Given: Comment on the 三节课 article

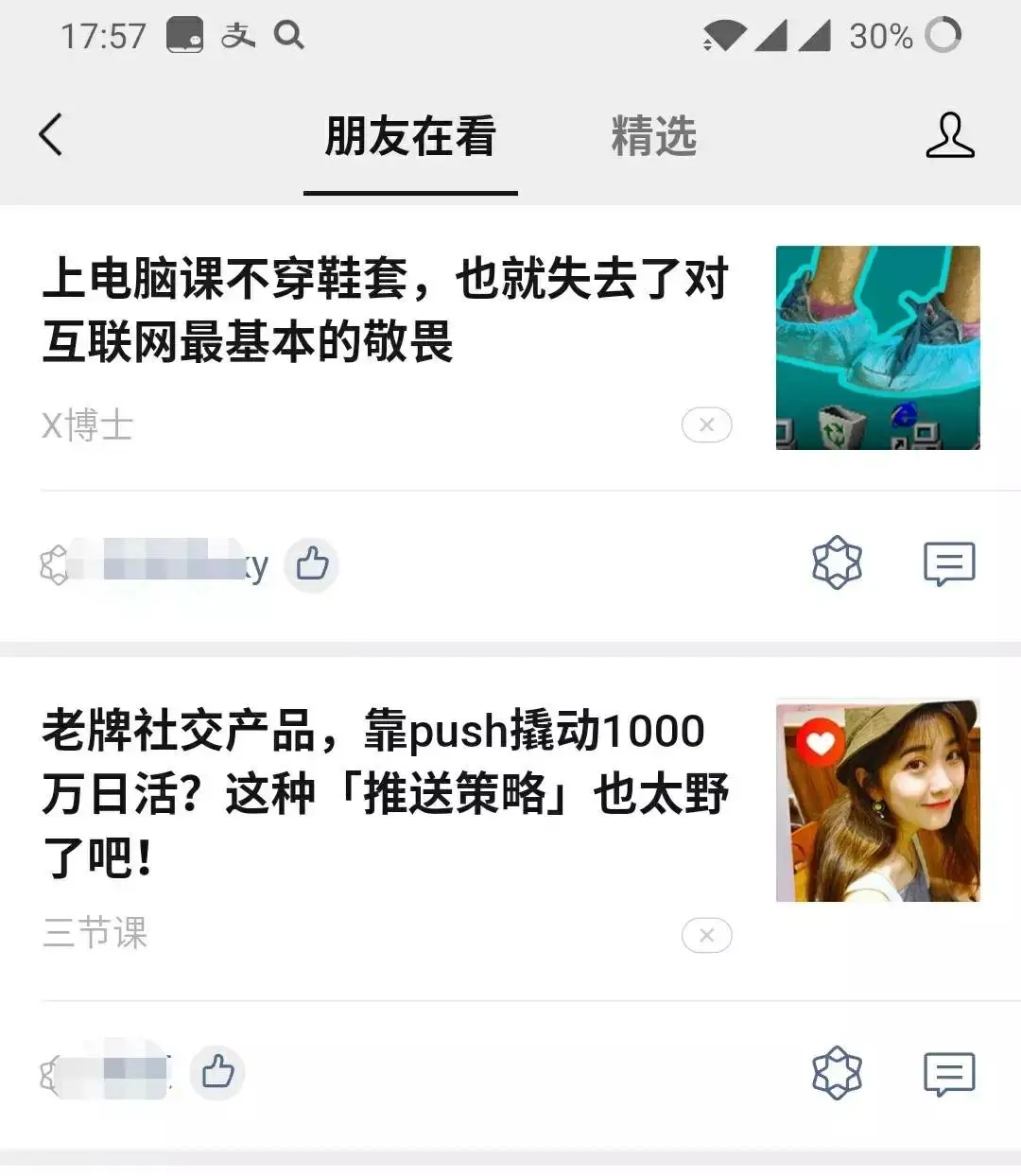Looking at the screenshot, I should coord(948,1074).
